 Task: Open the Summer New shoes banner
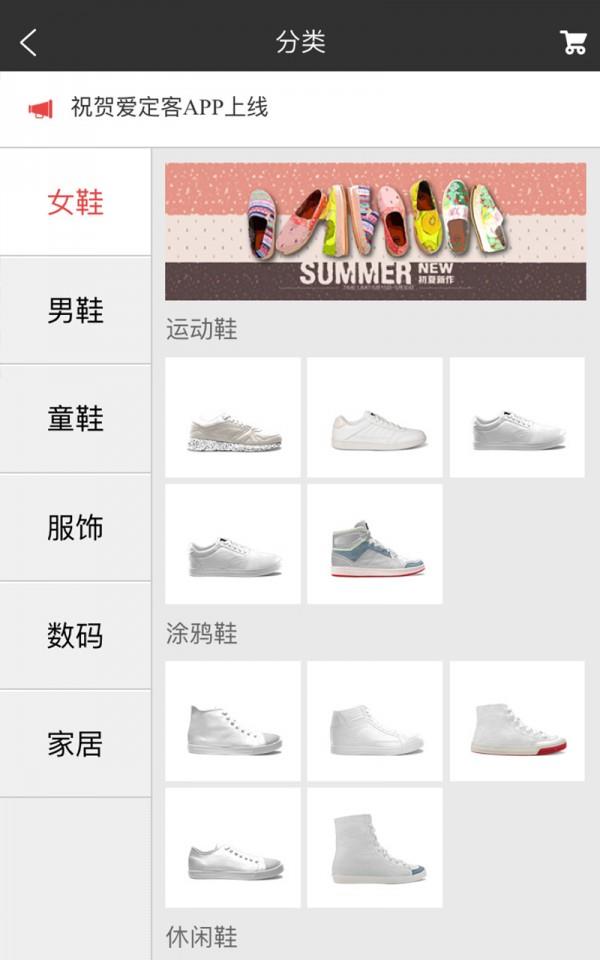[x=375, y=231]
